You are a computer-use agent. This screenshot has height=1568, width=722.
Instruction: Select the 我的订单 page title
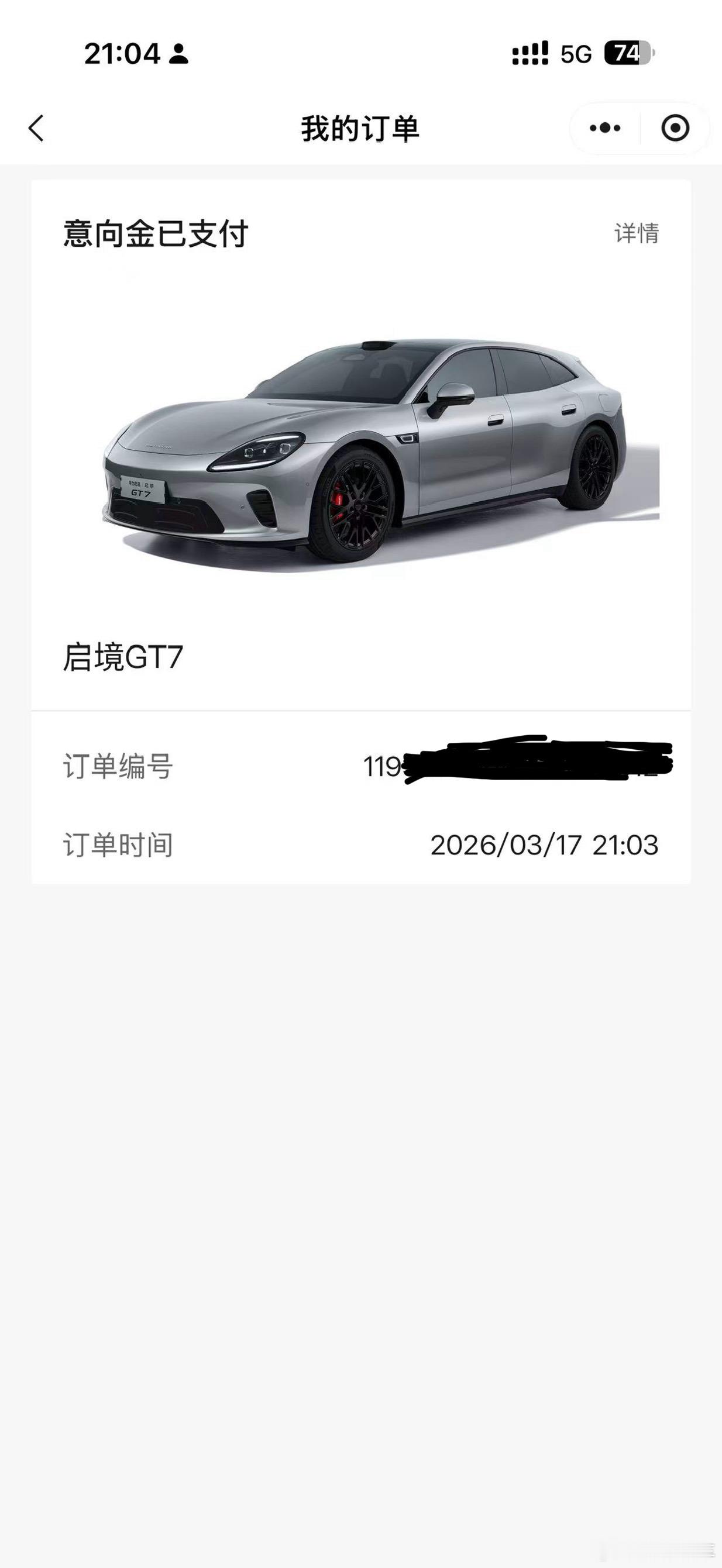click(361, 128)
